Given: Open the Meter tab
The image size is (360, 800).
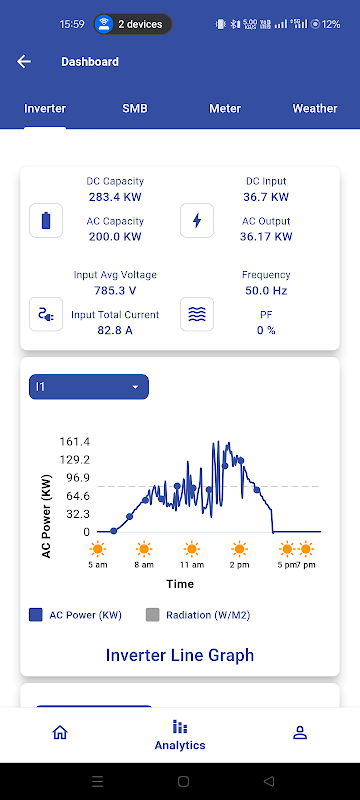Looking at the screenshot, I should [225, 109].
